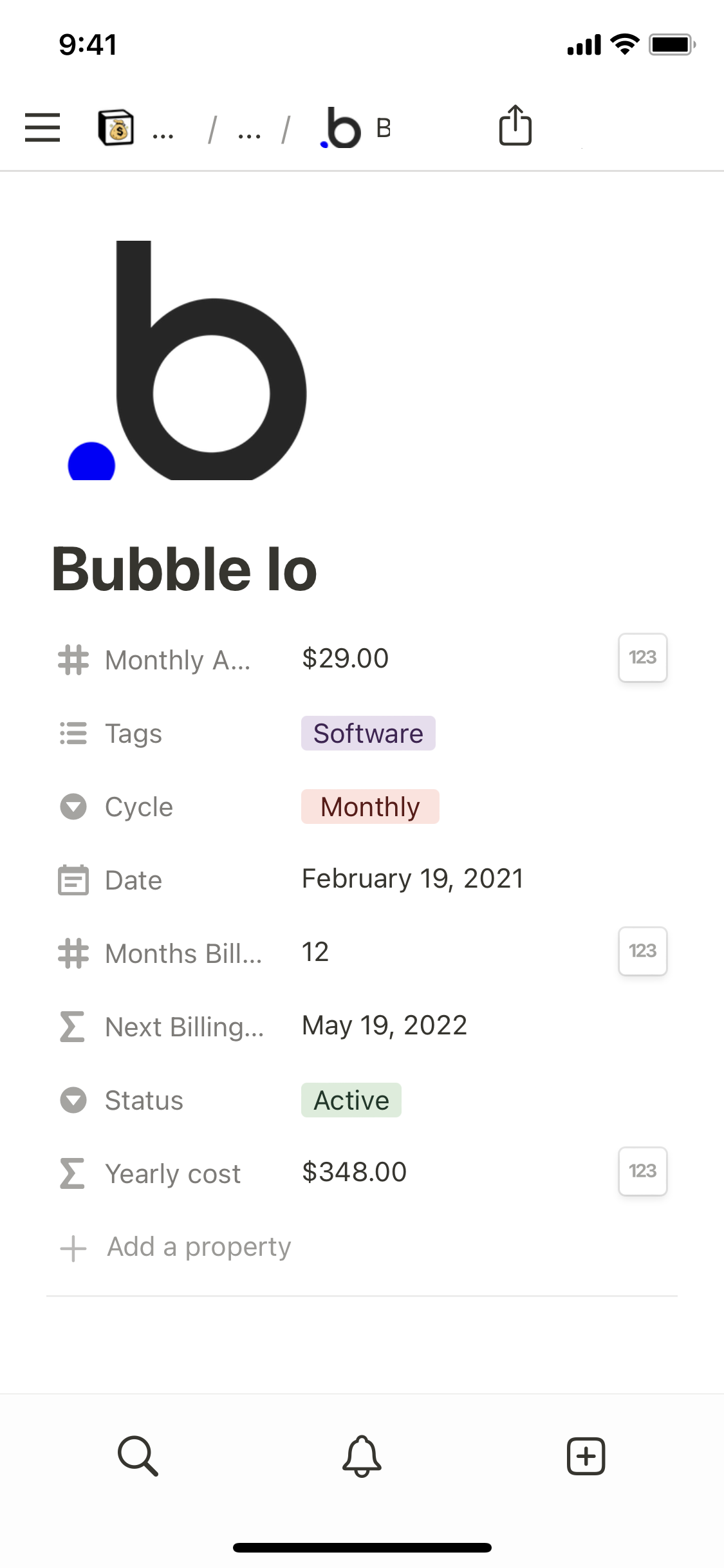This screenshot has width=724, height=1568.
Task: Open the money bag workspace breadcrumb
Action: tap(116, 127)
